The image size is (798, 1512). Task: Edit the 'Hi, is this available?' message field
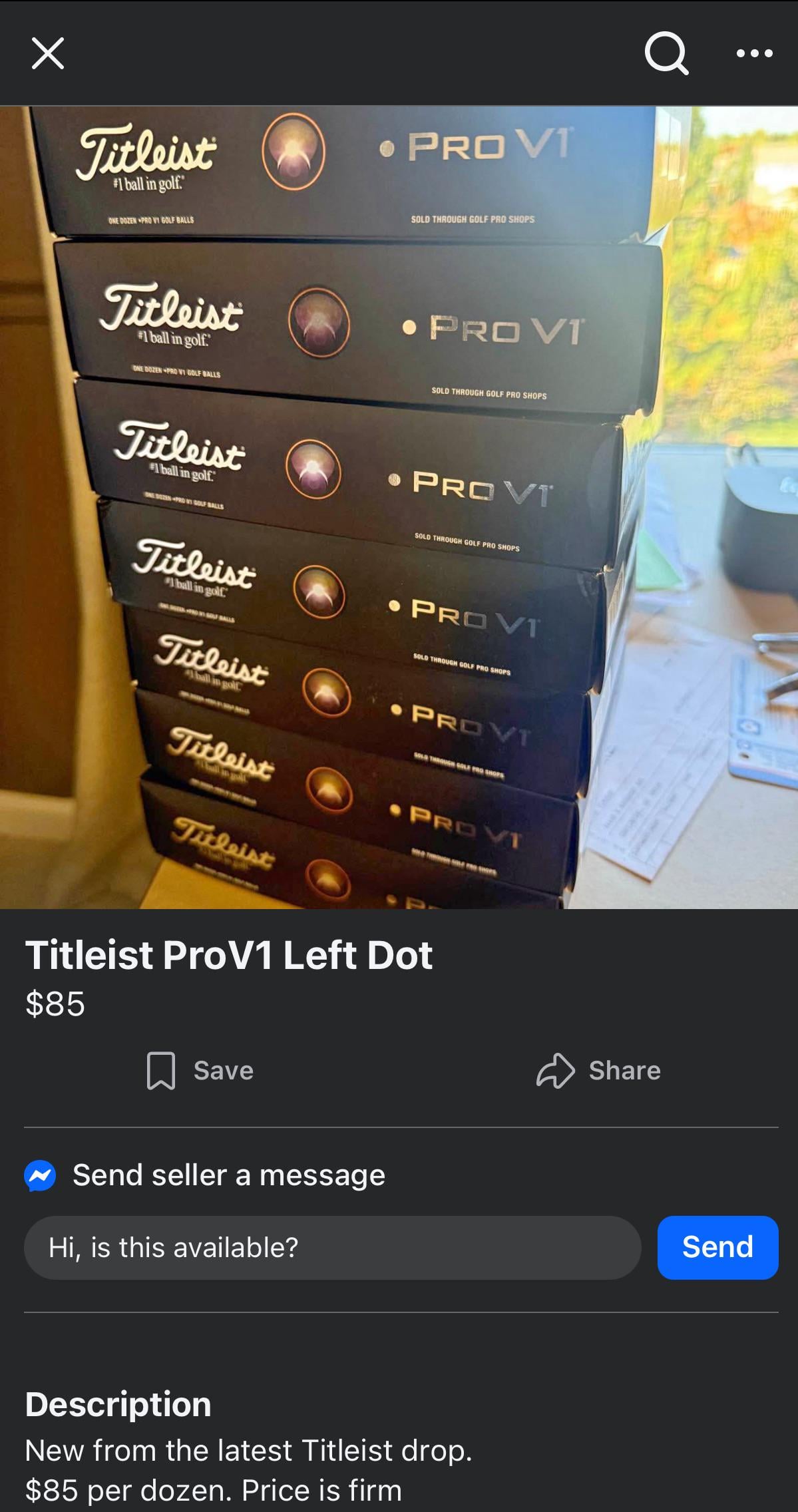click(332, 1247)
